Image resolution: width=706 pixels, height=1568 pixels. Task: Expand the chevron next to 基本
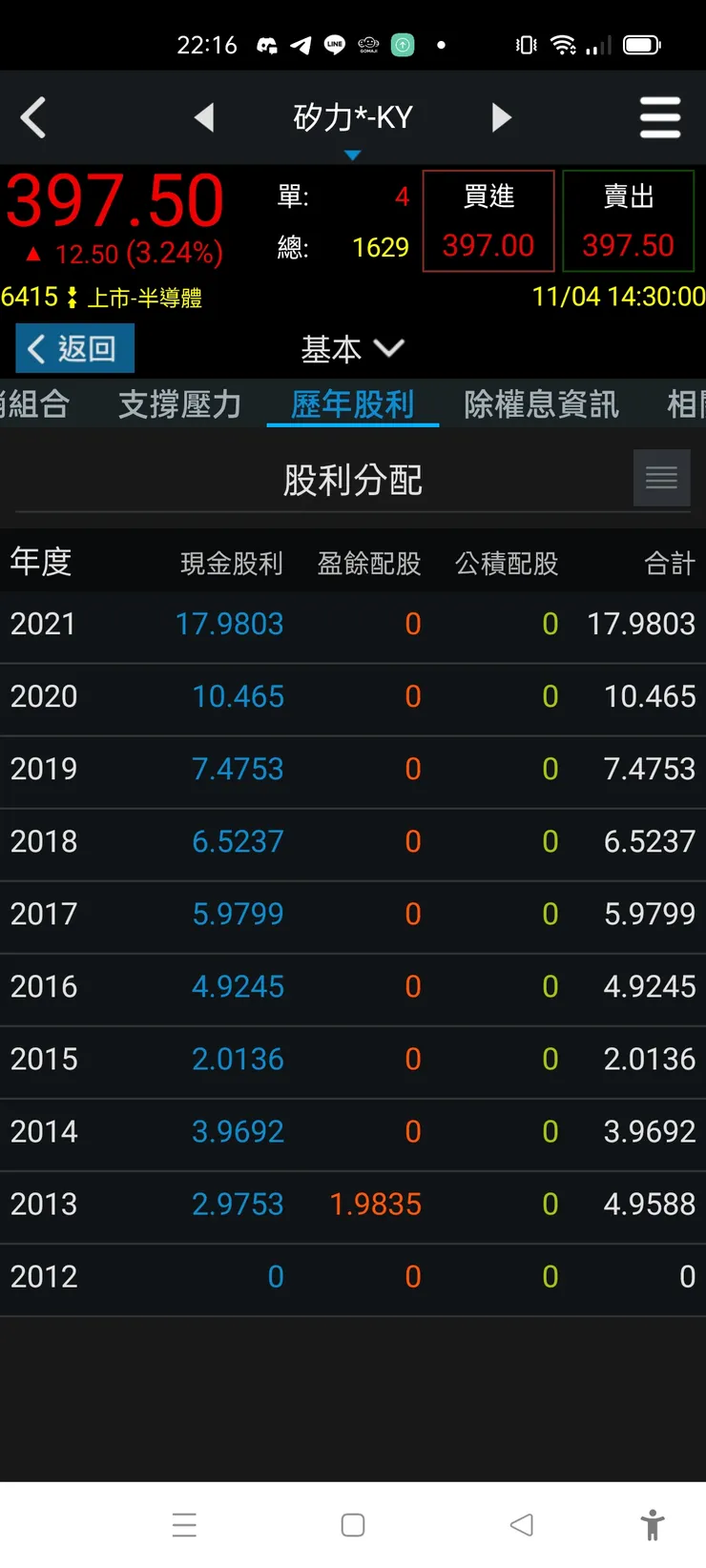pyautogui.click(x=389, y=349)
